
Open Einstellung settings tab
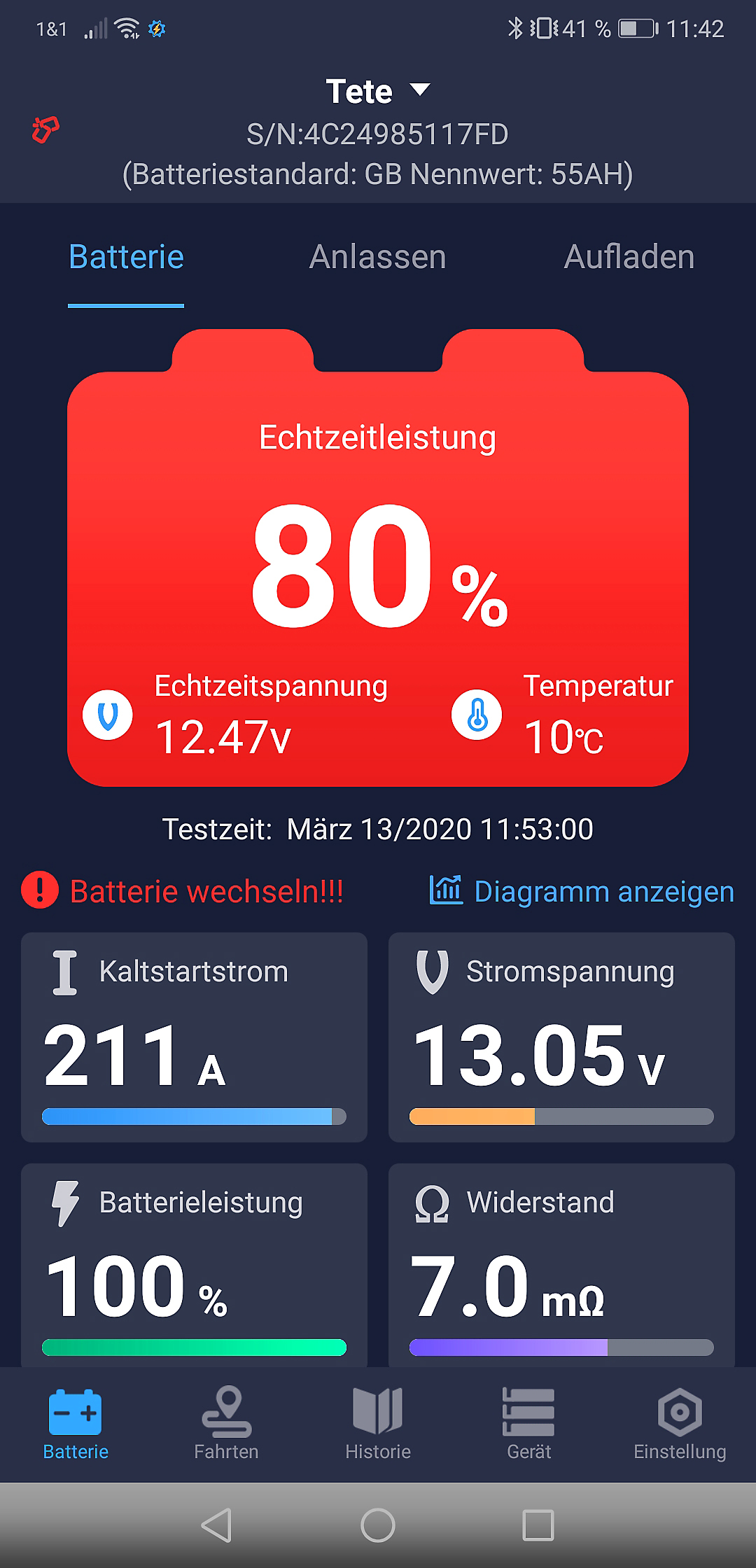pos(680,1422)
